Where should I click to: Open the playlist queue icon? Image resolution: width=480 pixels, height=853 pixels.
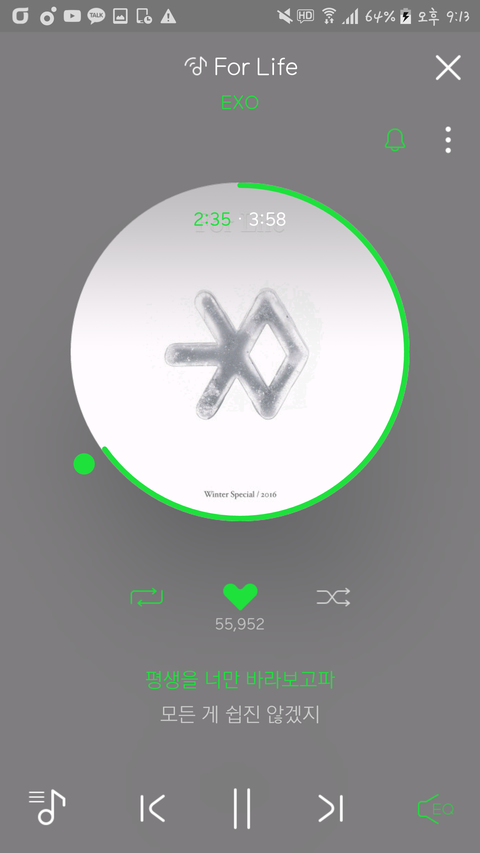click(47, 807)
